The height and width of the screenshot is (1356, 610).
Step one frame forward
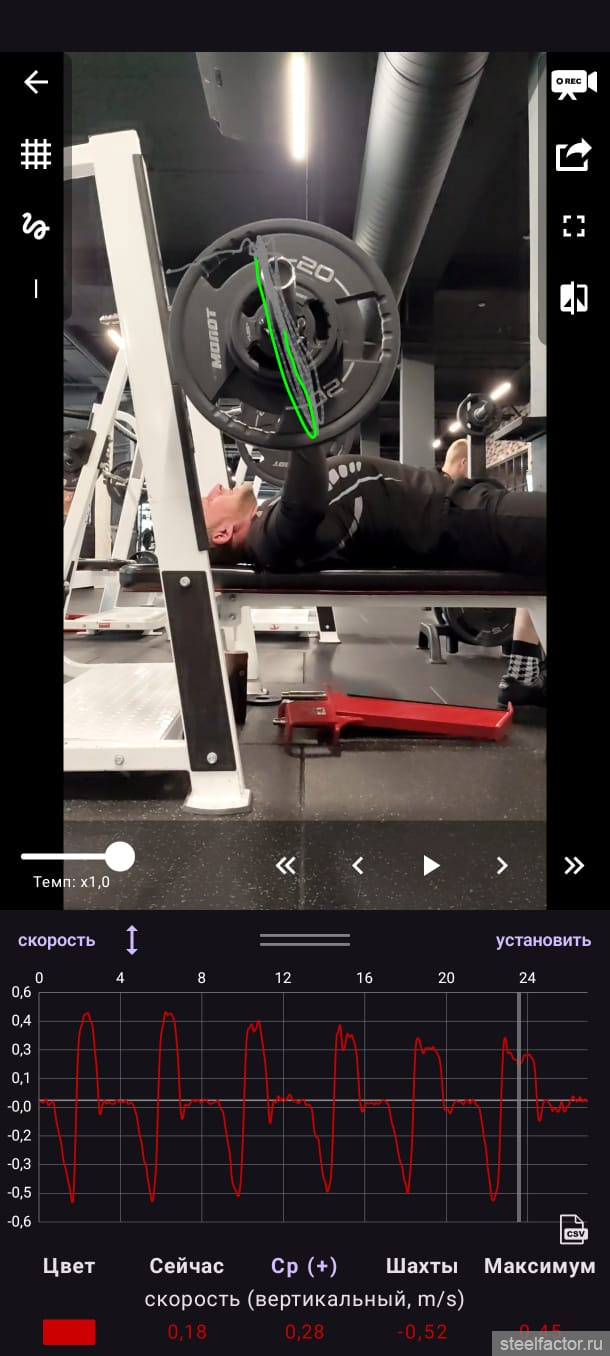click(x=502, y=865)
